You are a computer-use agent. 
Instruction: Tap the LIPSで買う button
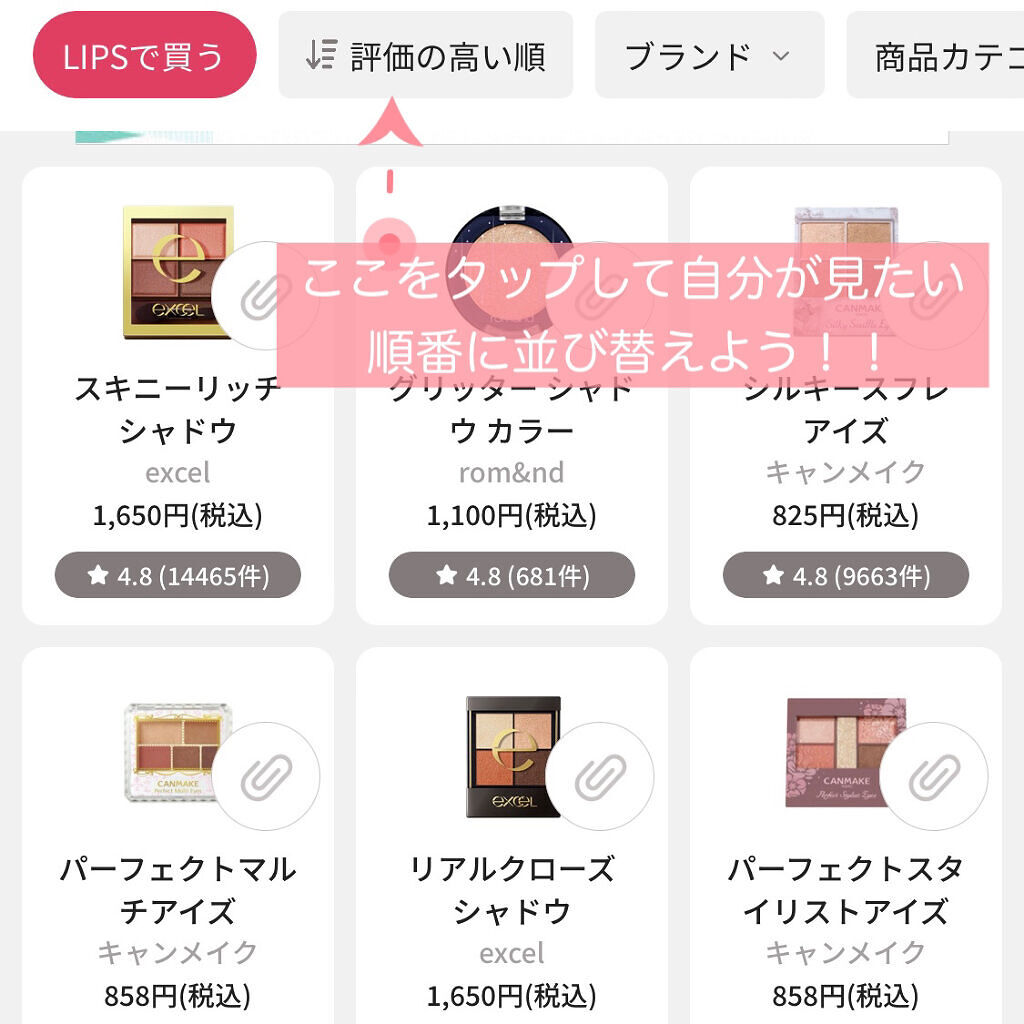pyautogui.click(x=144, y=55)
